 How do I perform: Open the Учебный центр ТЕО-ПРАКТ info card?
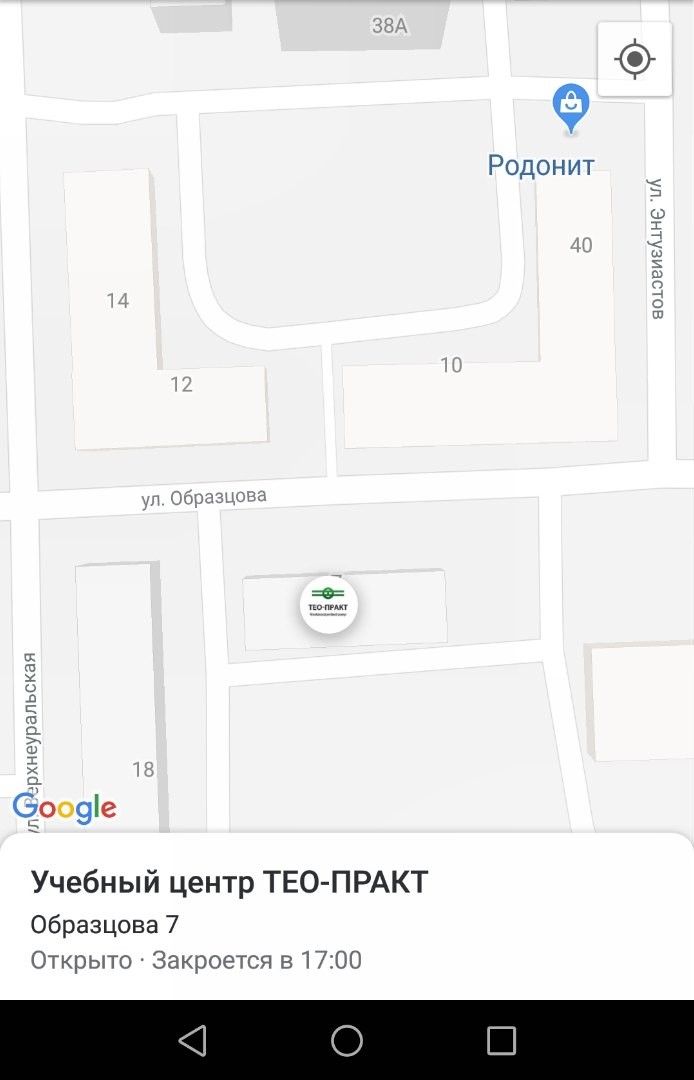tap(346, 918)
